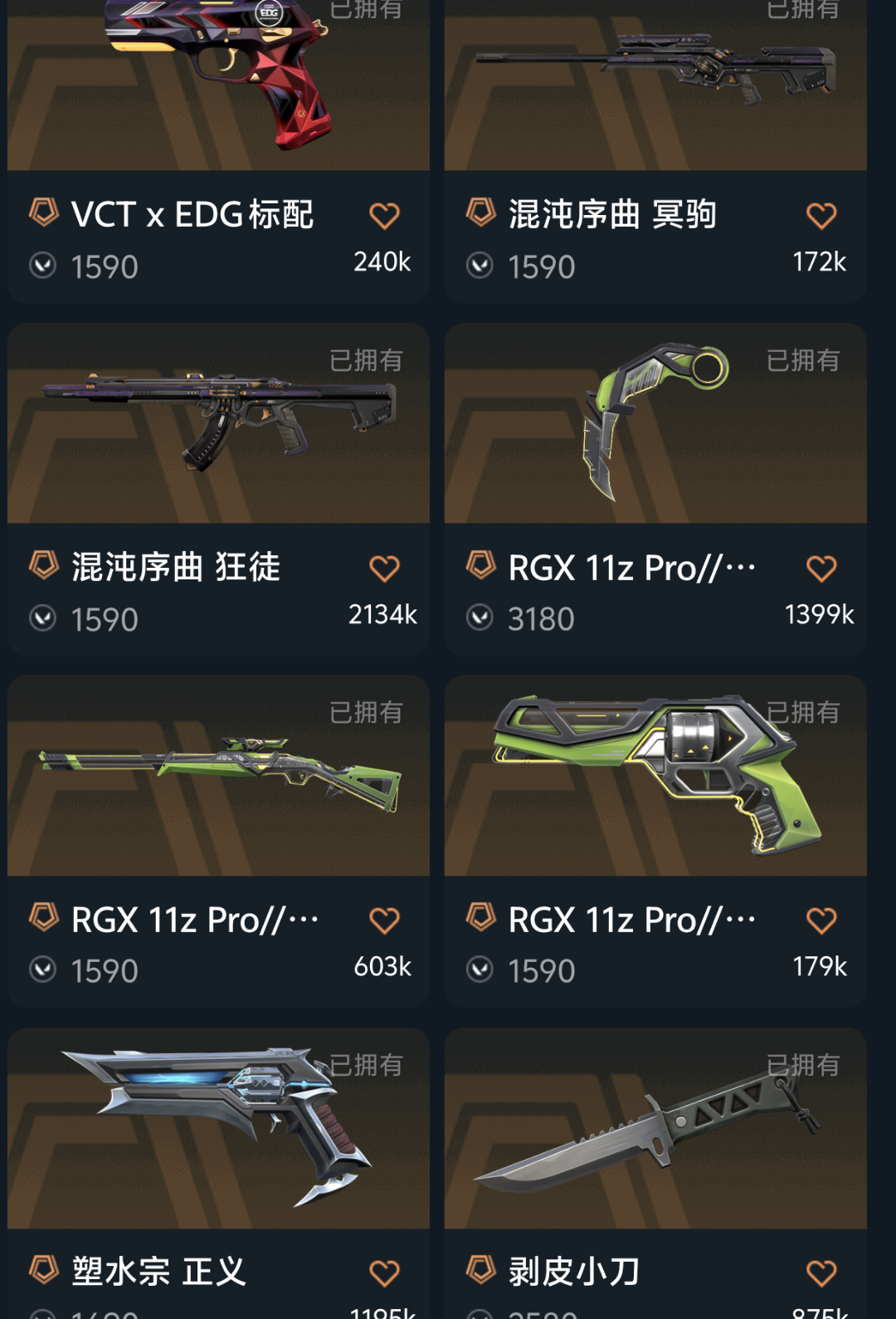Tap the heart on 混沌序曲 狂徒

click(x=384, y=569)
